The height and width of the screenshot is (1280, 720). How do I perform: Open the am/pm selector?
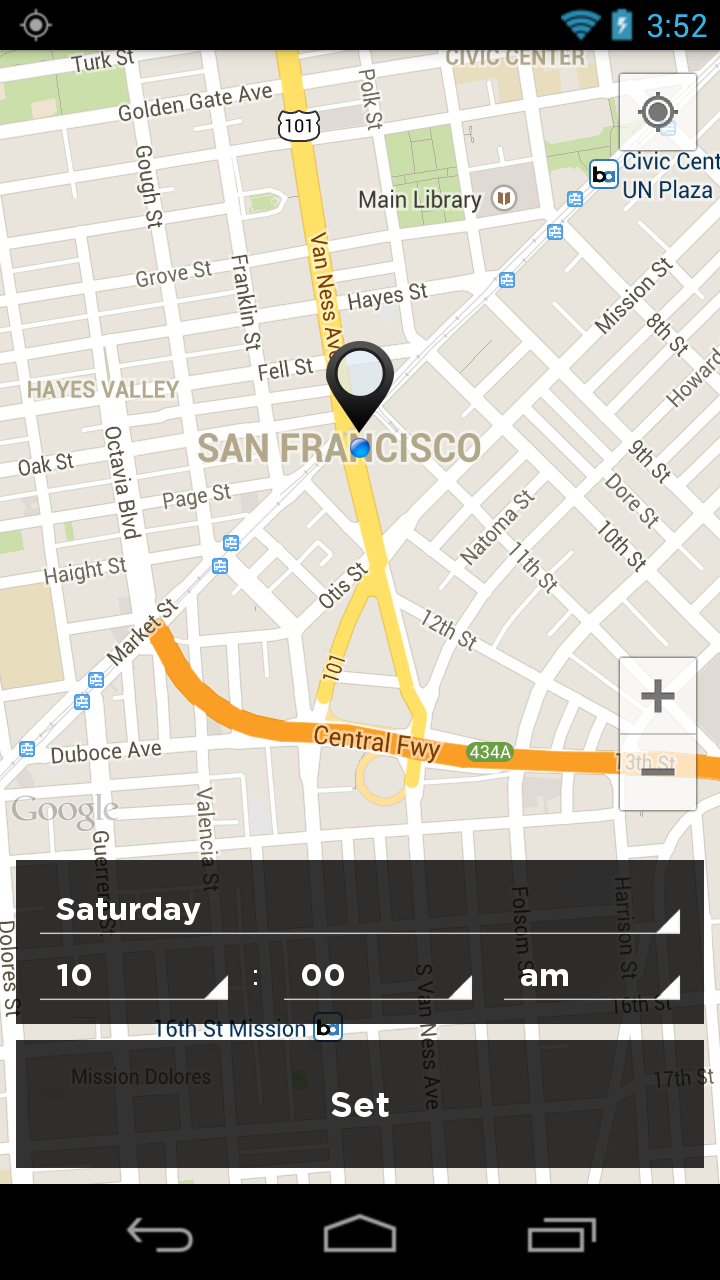(592, 975)
